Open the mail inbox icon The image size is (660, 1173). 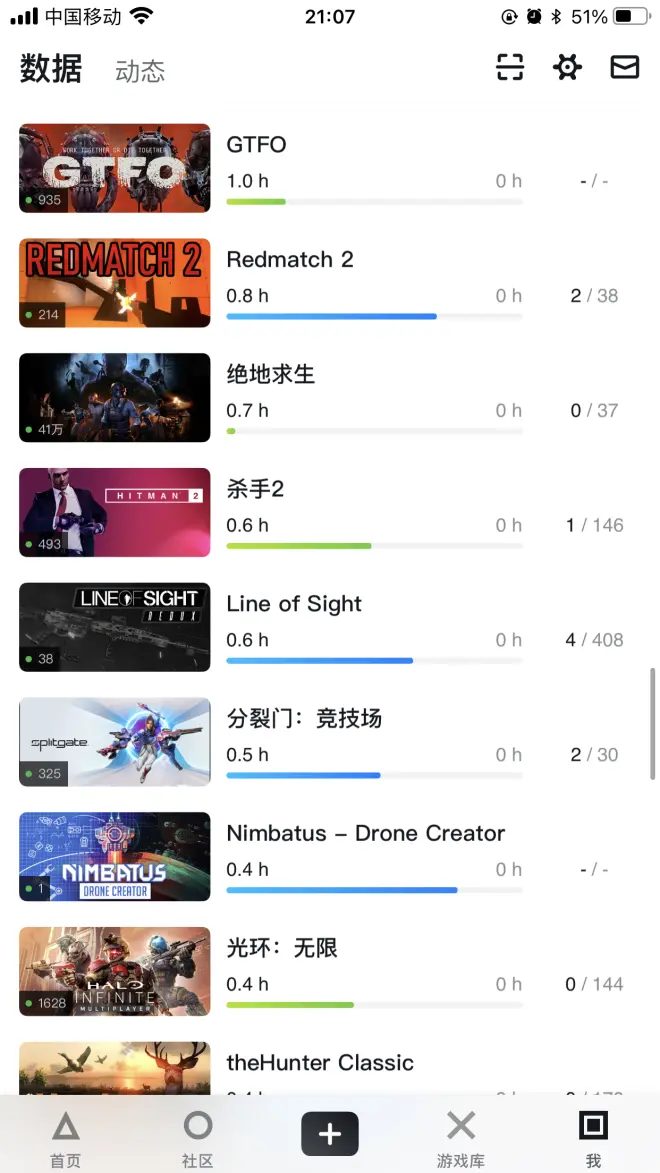(624, 68)
